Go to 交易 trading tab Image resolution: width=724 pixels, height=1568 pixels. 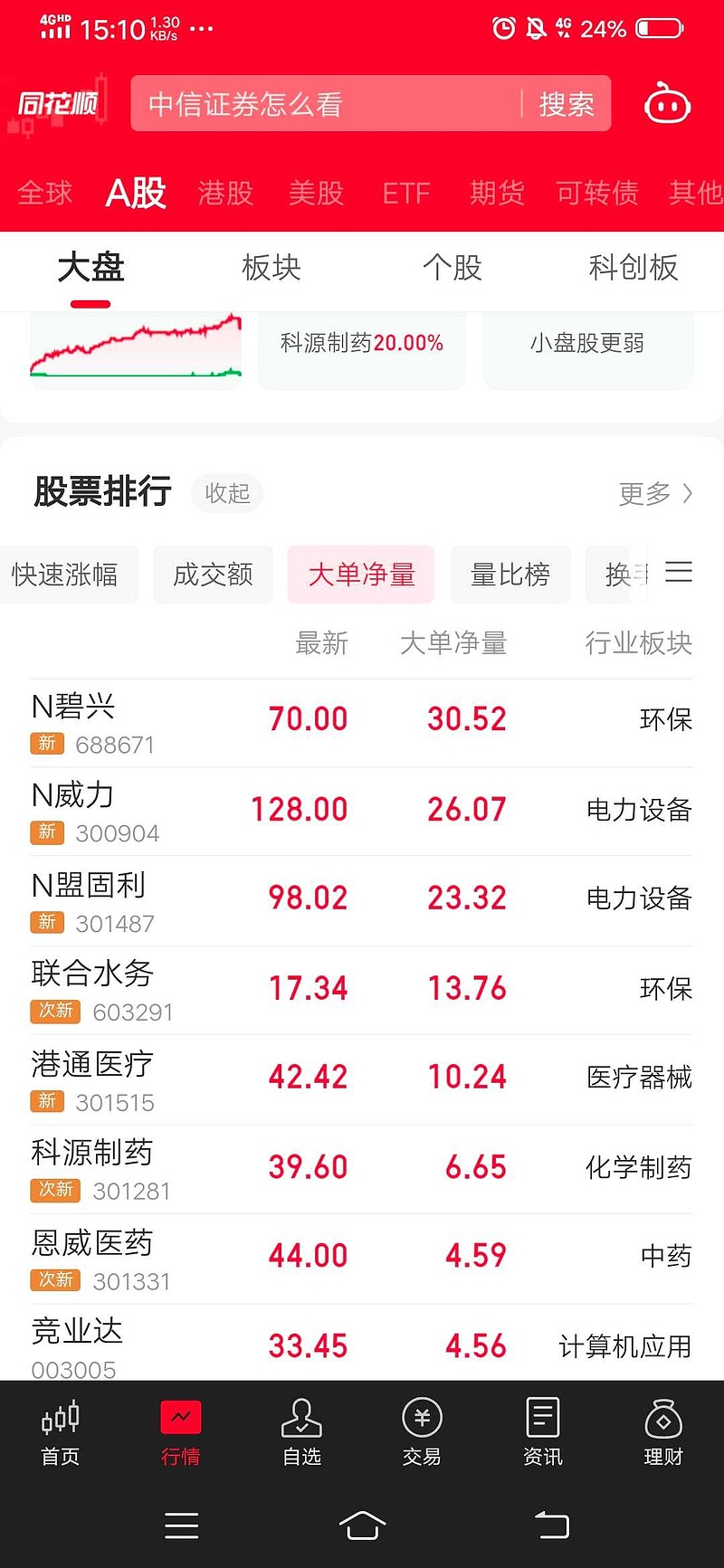(422, 1431)
